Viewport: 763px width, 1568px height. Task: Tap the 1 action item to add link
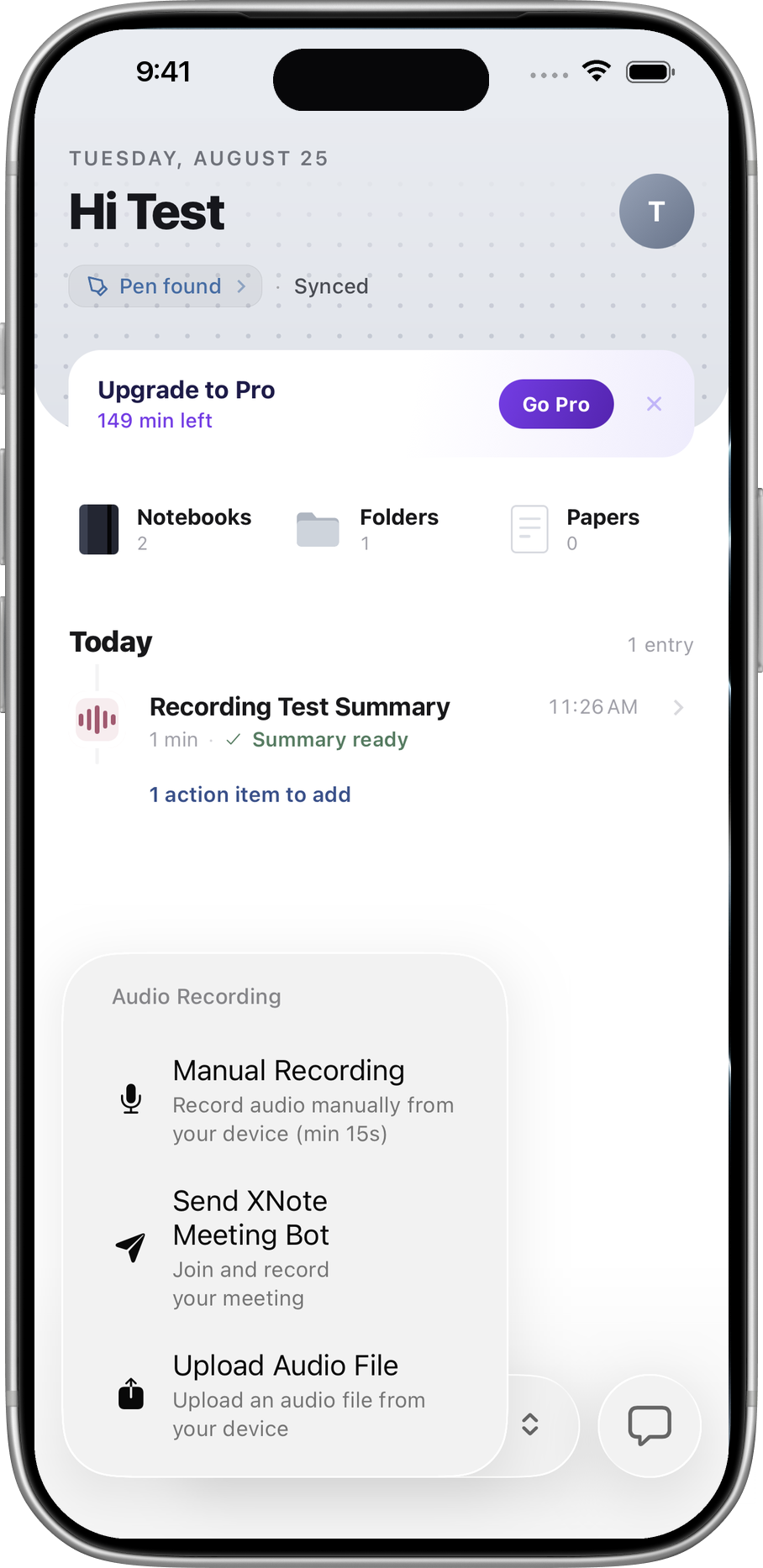coord(250,794)
